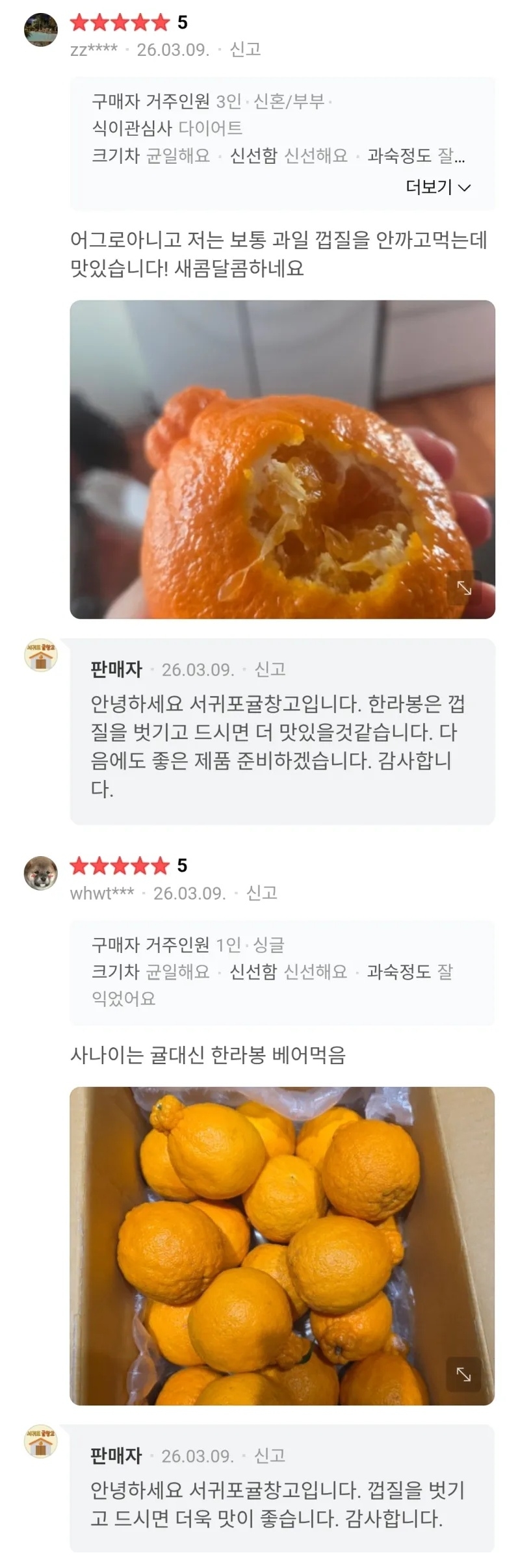Open zz**** reviewer profile picture
This screenshot has width=520, height=1568.
[x=40, y=29]
